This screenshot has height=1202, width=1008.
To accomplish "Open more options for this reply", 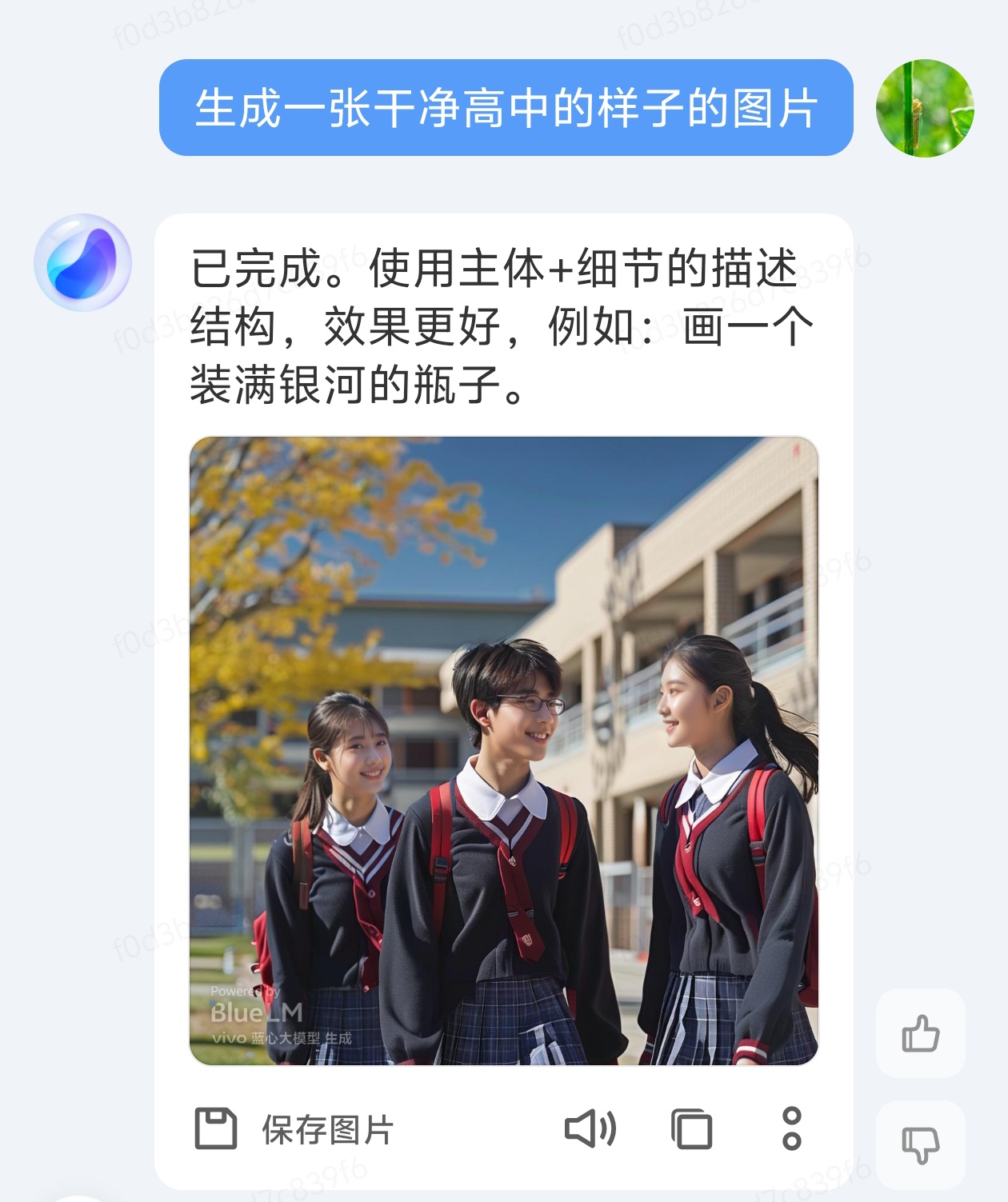I will click(x=791, y=1128).
